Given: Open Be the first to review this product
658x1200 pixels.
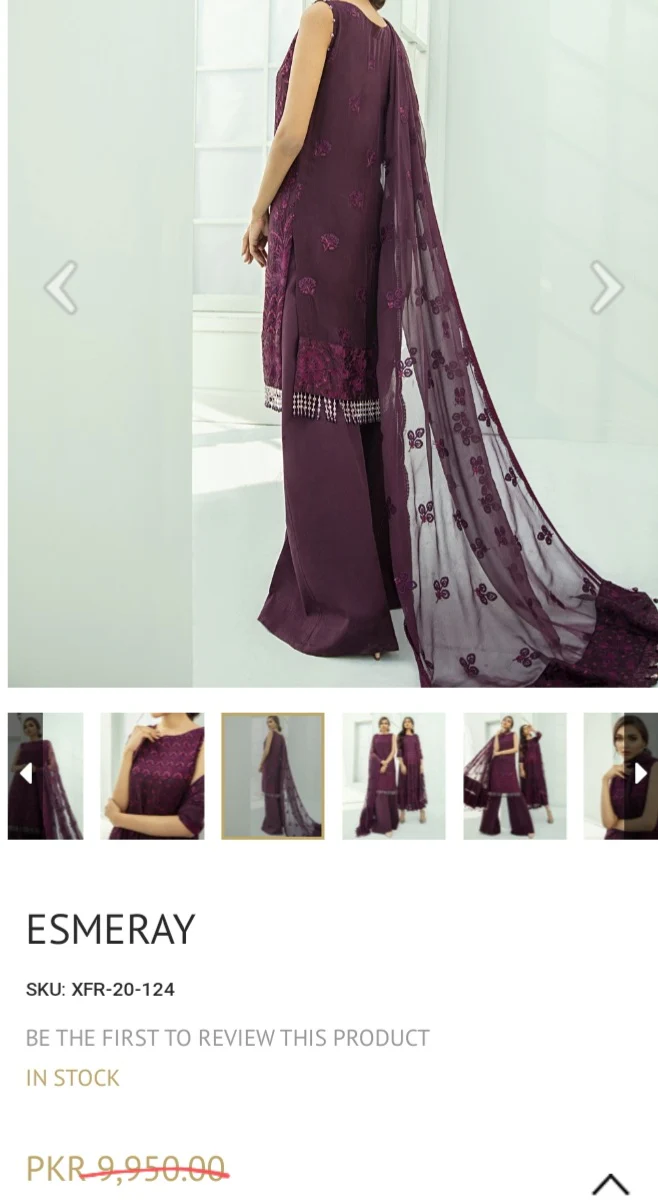Looking at the screenshot, I should tap(228, 1038).
